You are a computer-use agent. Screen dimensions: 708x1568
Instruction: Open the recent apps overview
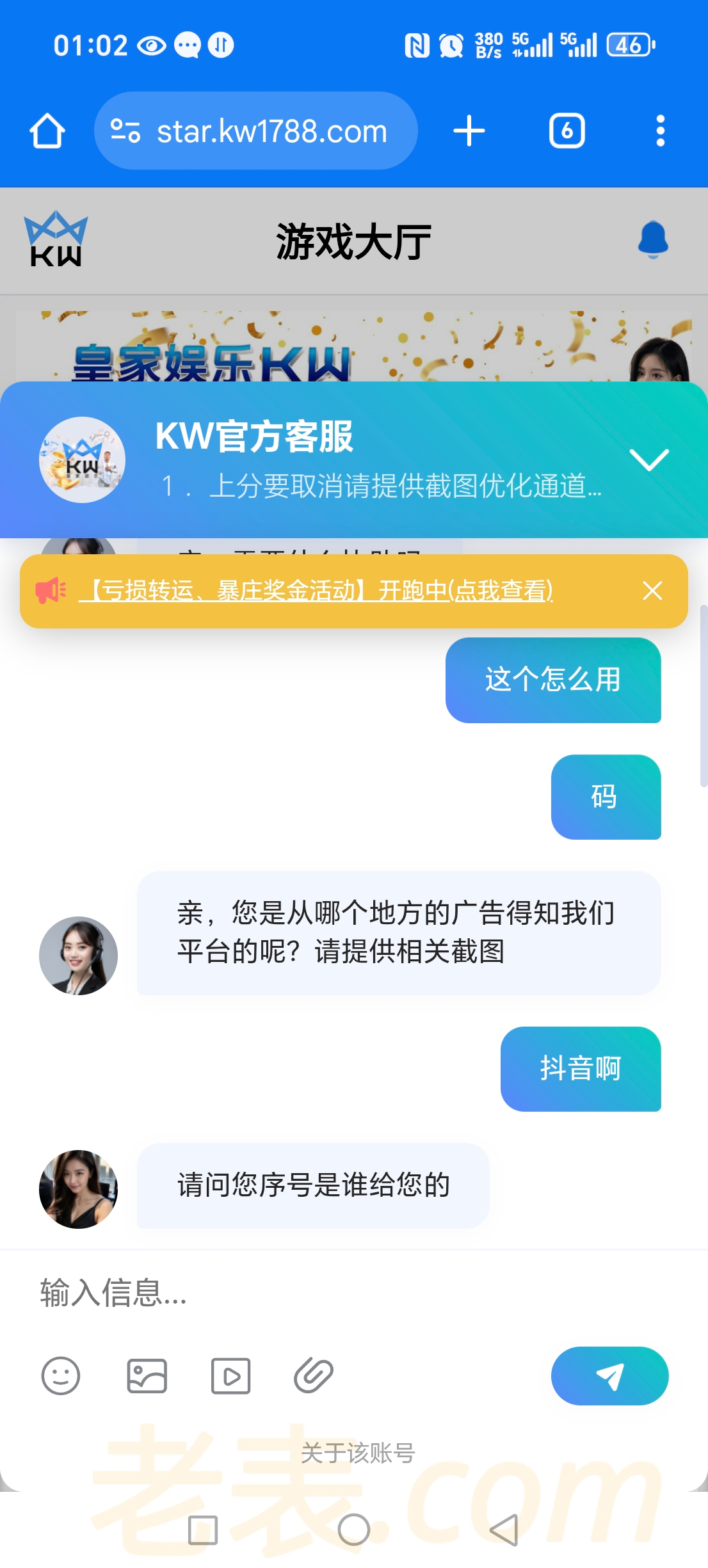pos(203,1530)
